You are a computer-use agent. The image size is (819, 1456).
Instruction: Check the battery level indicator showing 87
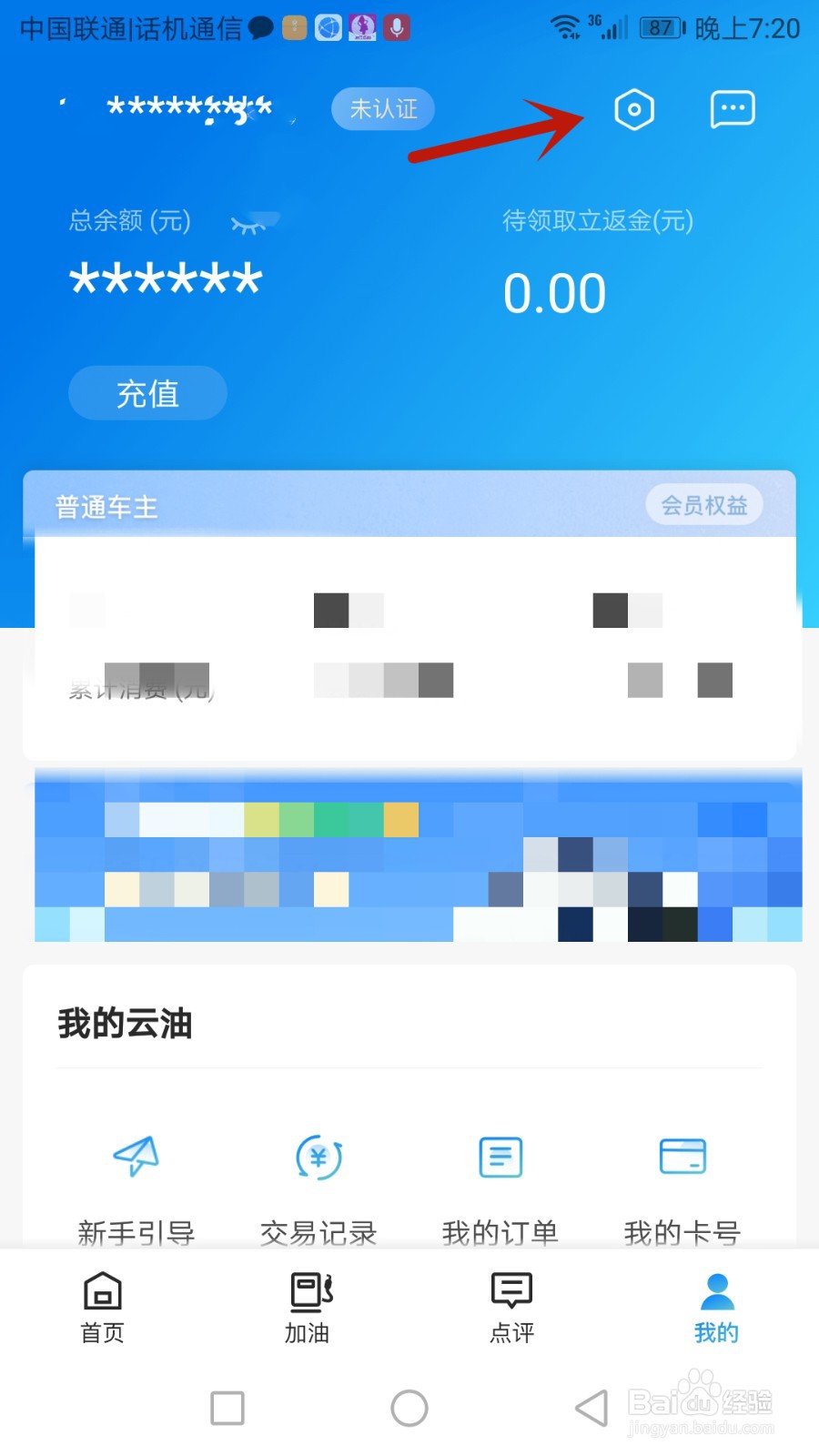[x=662, y=27]
